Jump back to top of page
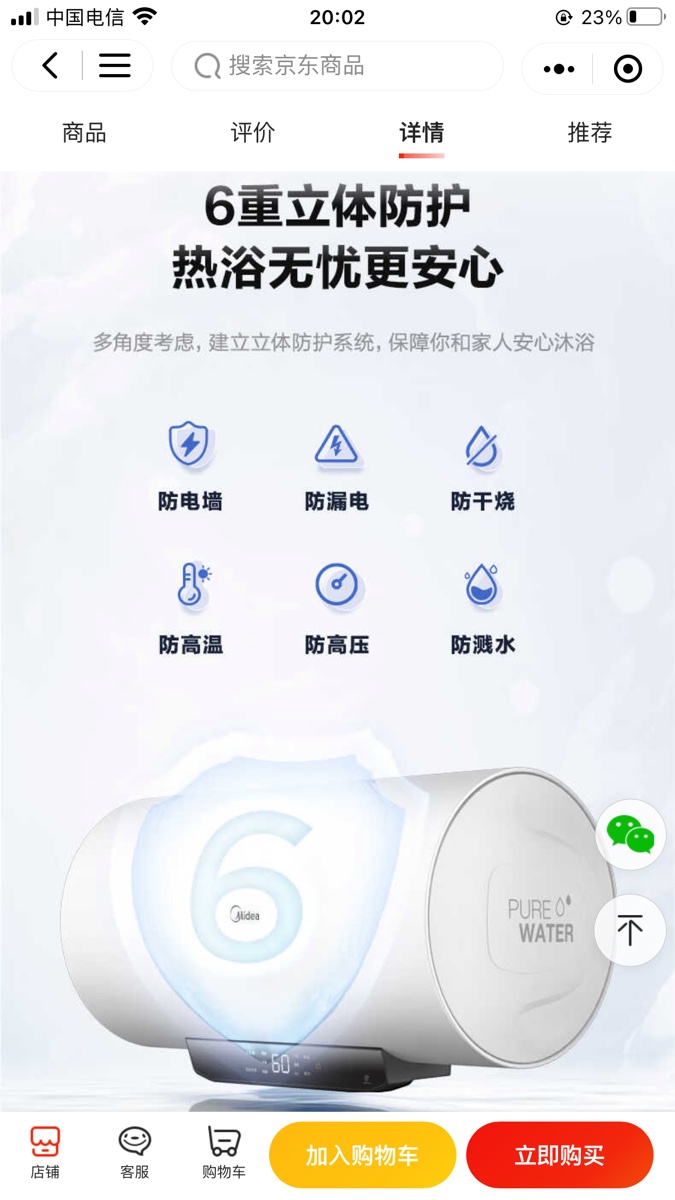The image size is (675, 1200). click(x=630, y=930)
